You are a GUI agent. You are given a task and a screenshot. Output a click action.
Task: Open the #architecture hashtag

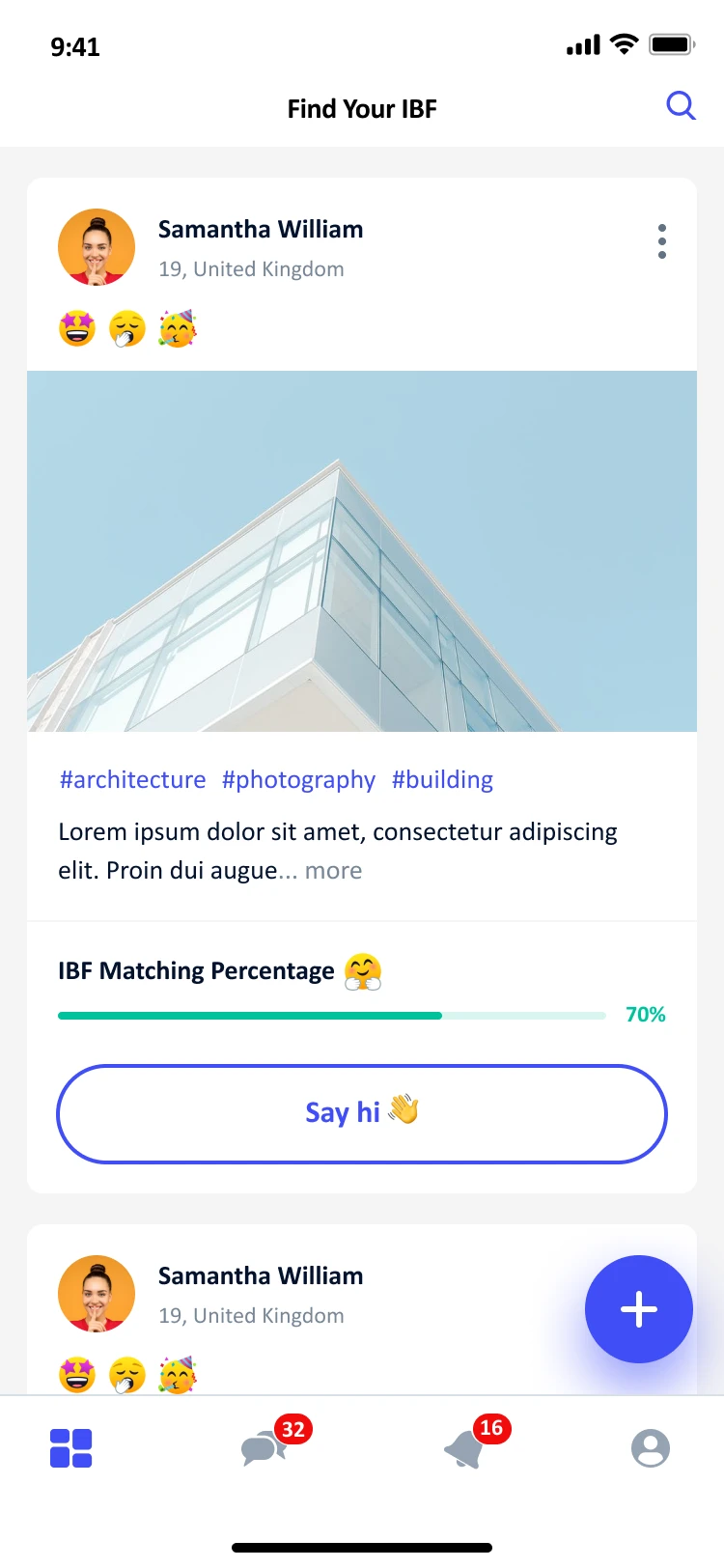click(132, 780)
